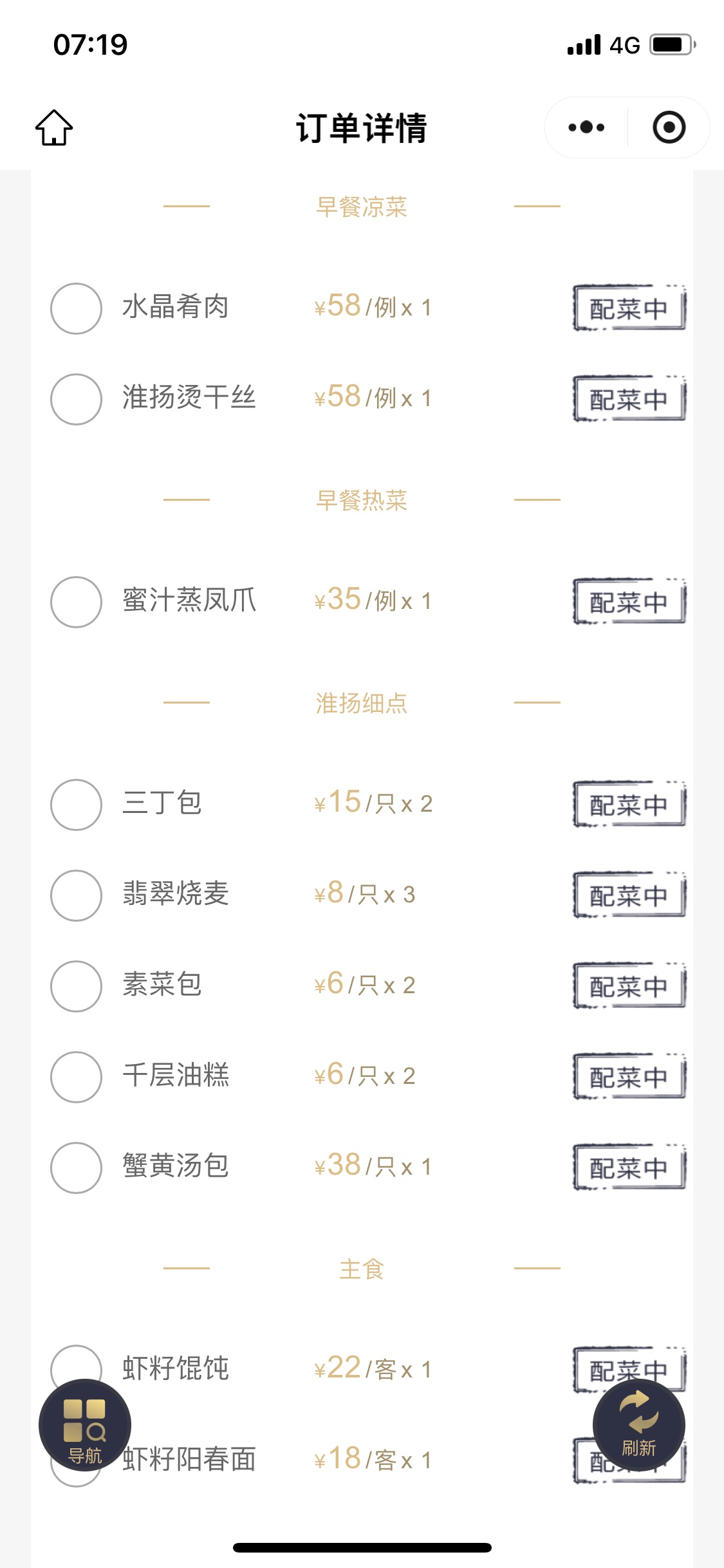Select the 千层油糕 circle

click(76, 1077)
